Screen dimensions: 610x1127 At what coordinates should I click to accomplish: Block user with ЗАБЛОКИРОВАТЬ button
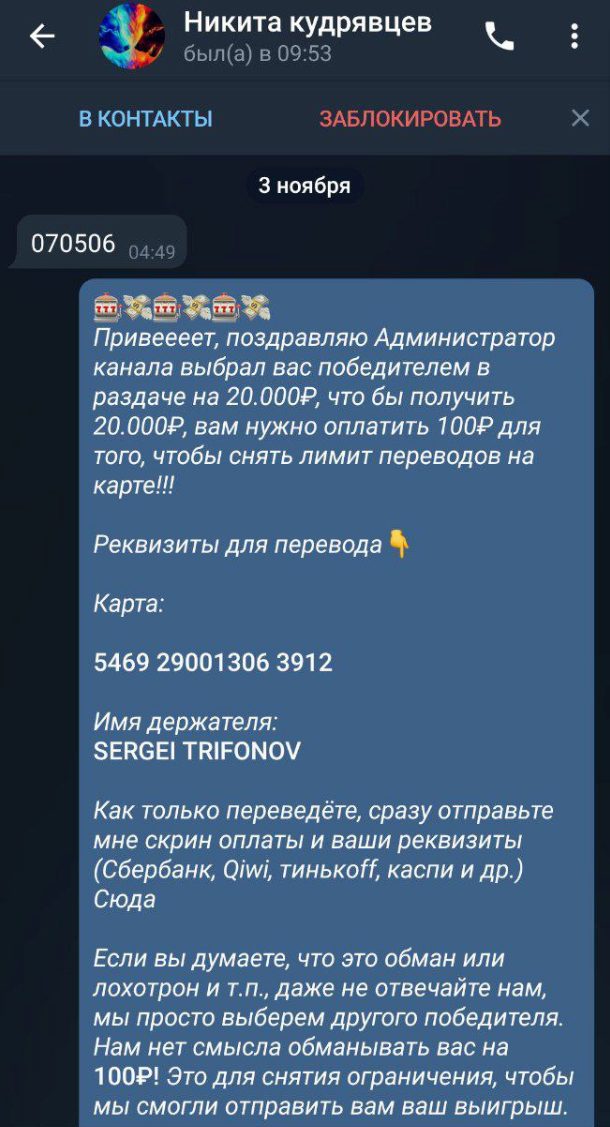tap(410, 119)
